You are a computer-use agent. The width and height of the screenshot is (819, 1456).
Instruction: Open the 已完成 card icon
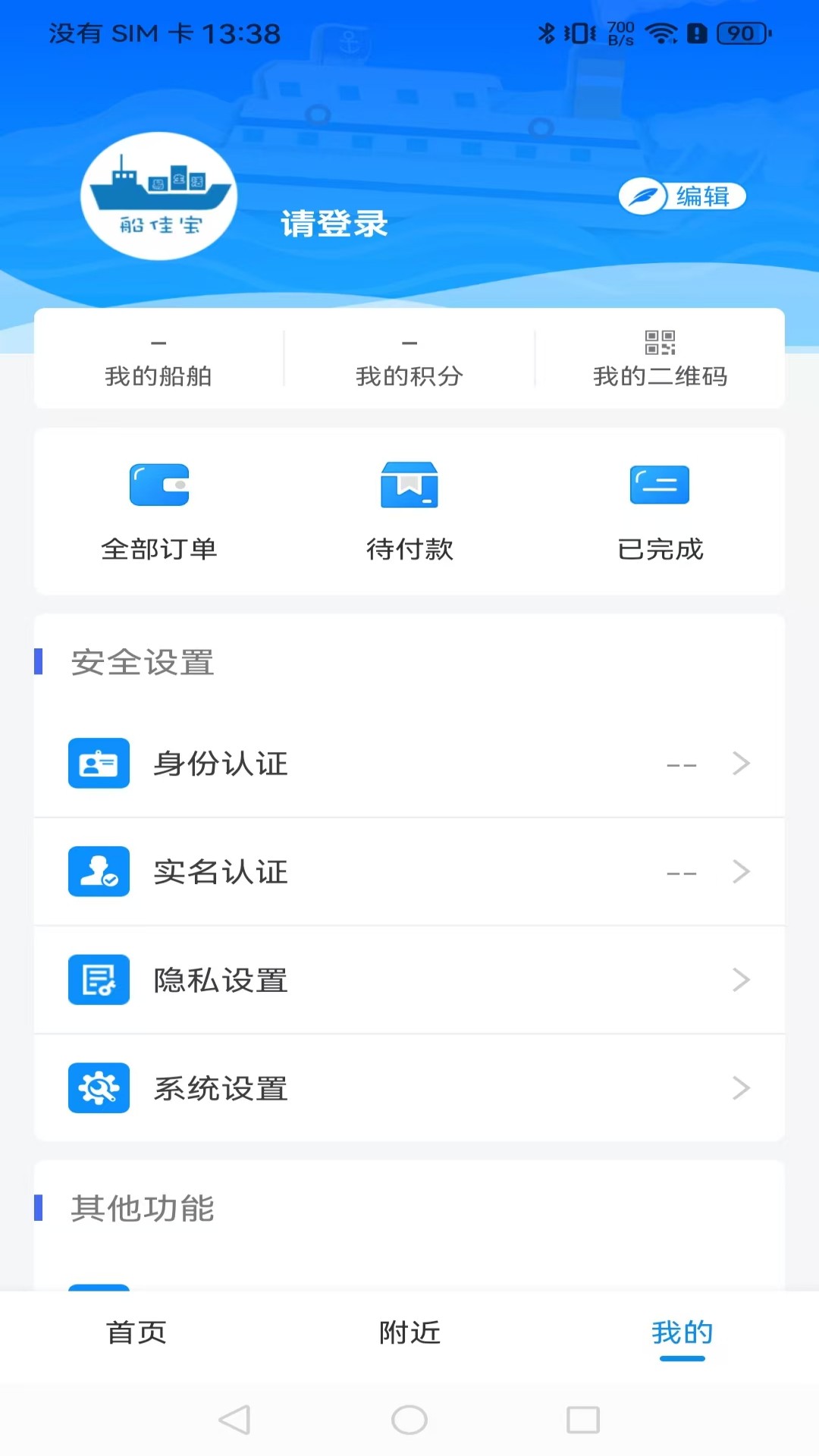click(x=660, y=485)
